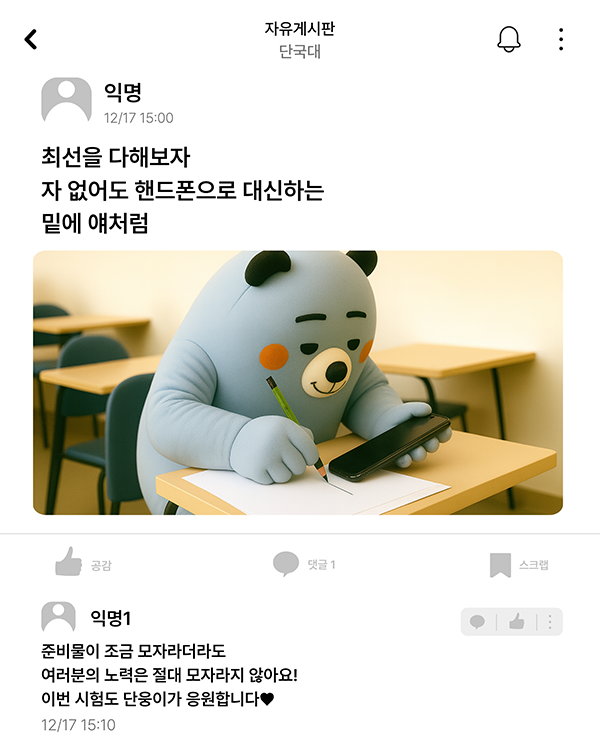The height and width of the screenshot is (750, 600).
Task: Like 익명1's comment
Action: (x=516, y=622)
